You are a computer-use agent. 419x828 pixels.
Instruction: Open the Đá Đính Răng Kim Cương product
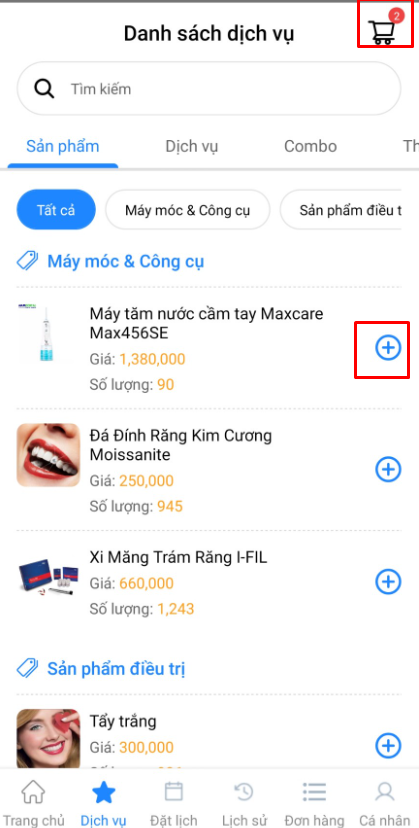point(181,445)
